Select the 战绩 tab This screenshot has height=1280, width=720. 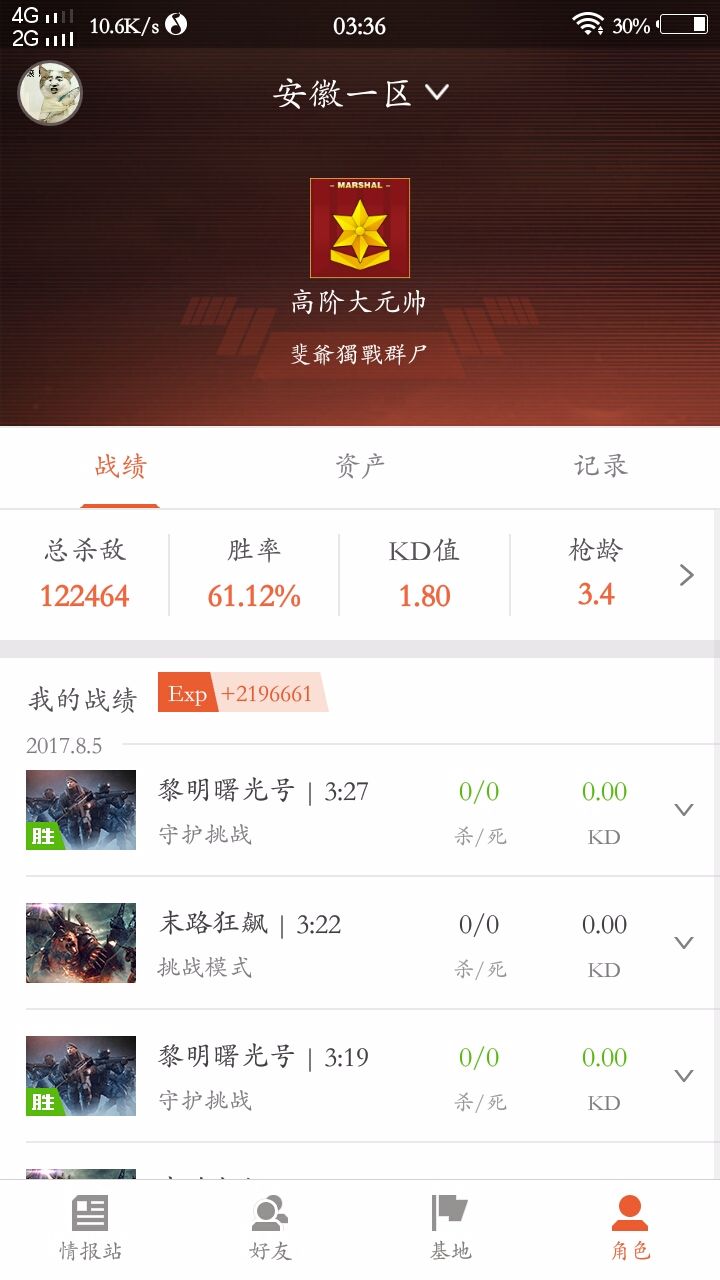tap(120, 466)
